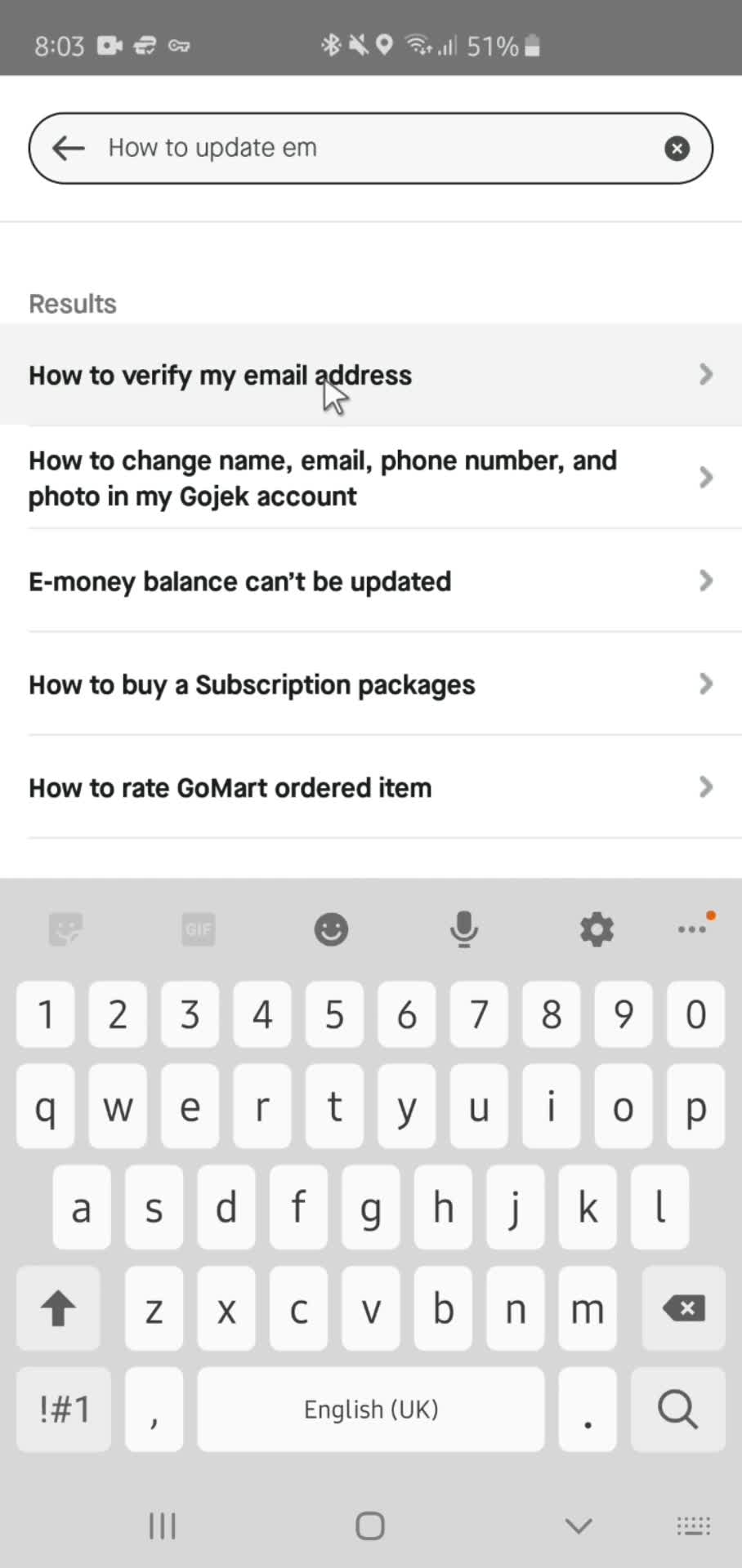
Task: Tap the backspace key
Action: pos(683,1308)
